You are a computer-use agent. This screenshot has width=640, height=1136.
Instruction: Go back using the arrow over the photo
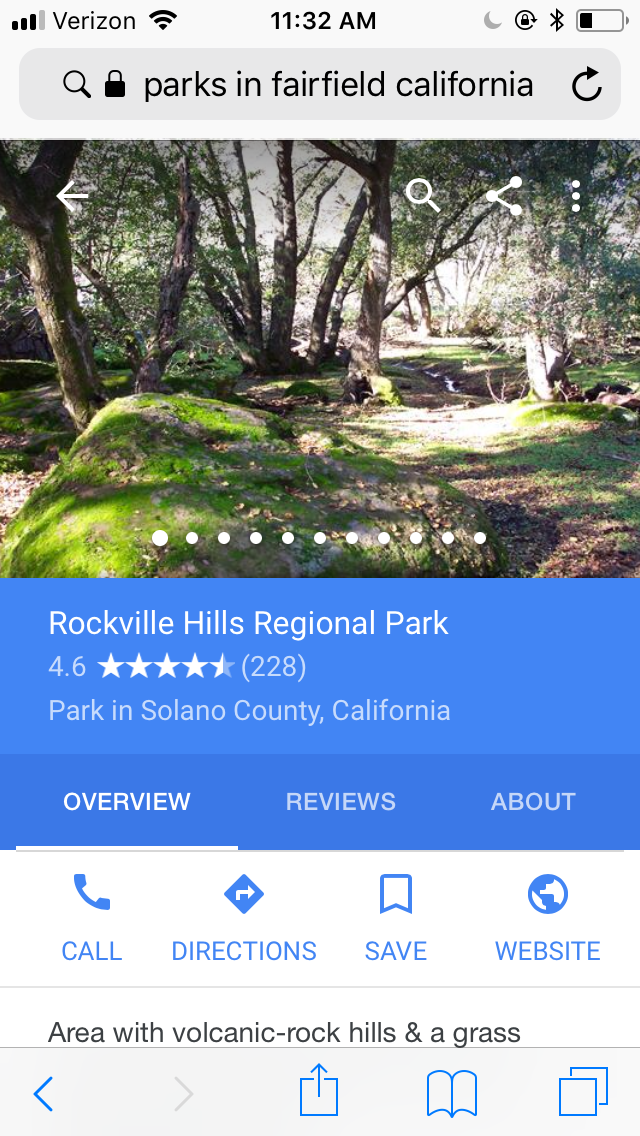(72, 196)
